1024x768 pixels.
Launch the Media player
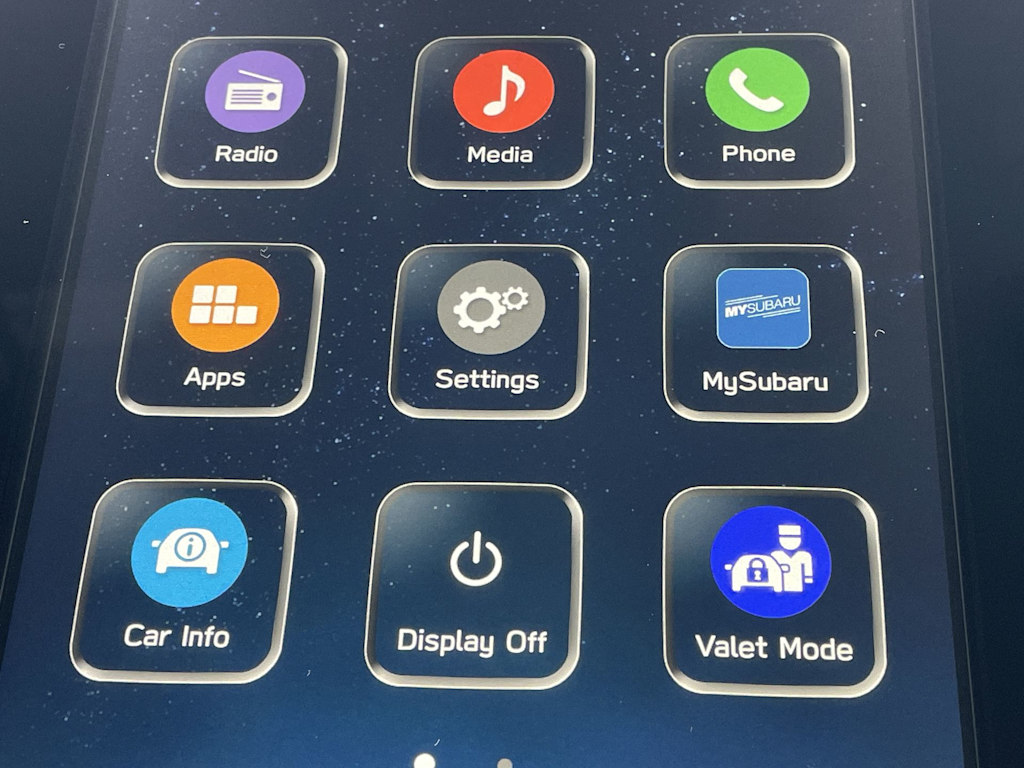(x=502, y=110)
